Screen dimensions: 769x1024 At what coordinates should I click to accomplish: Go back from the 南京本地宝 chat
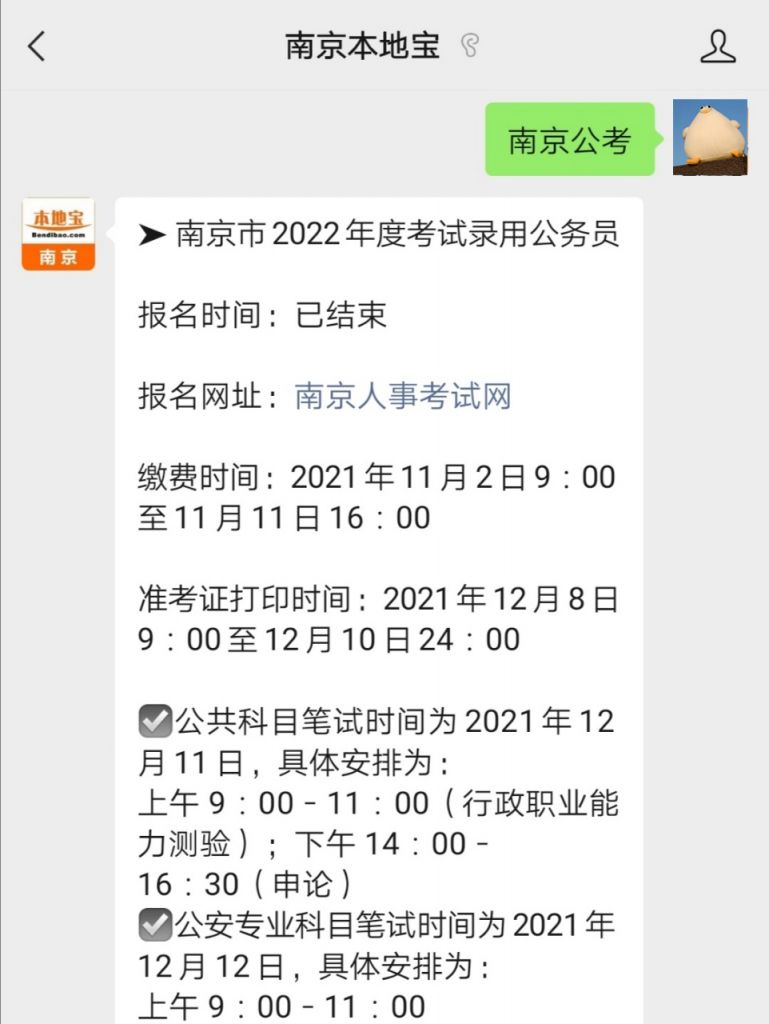tap(37, 46)
